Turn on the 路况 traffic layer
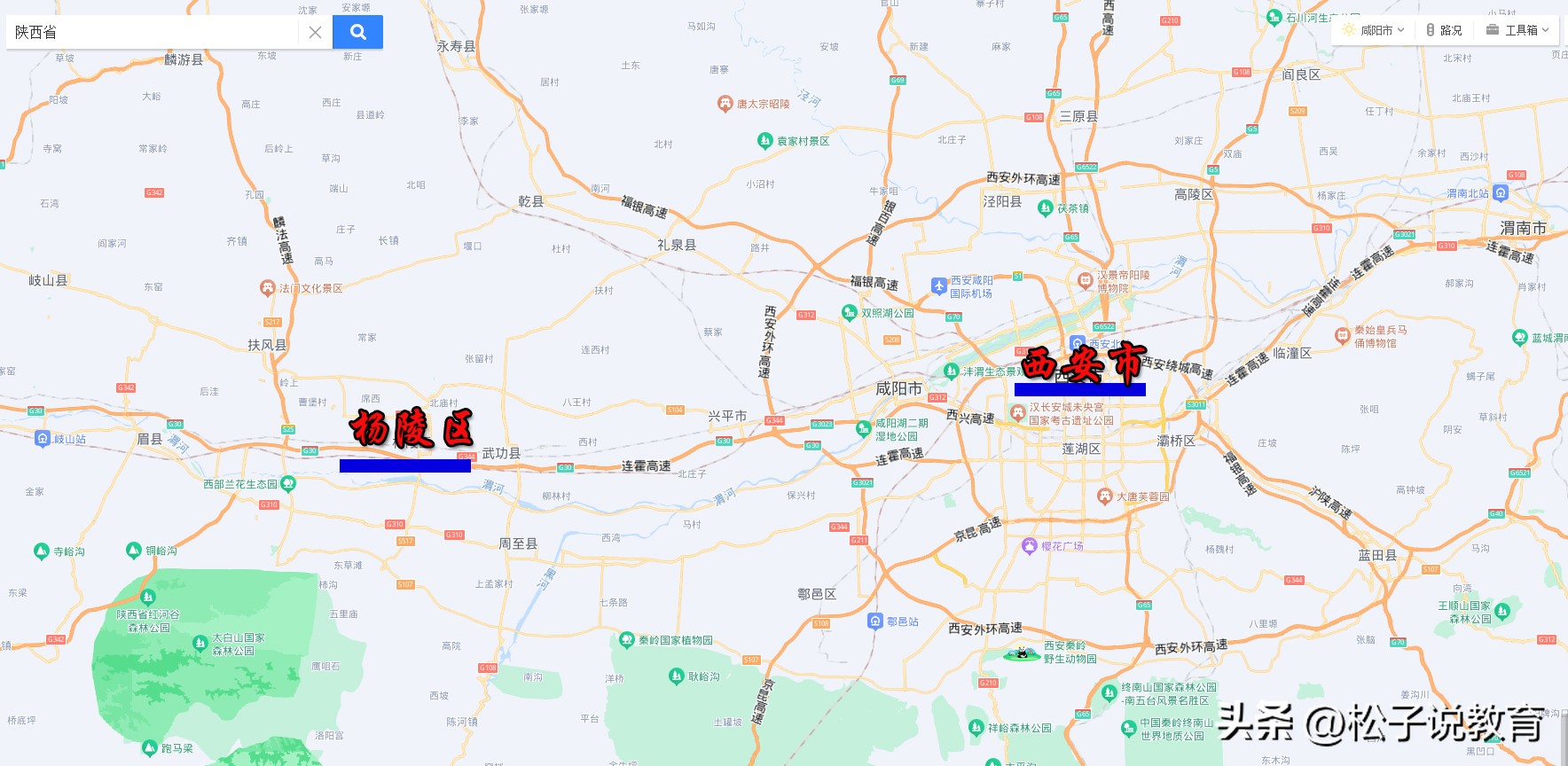Image resolution: width=1568 pixels, height=766 pixels. [1444, 30]
